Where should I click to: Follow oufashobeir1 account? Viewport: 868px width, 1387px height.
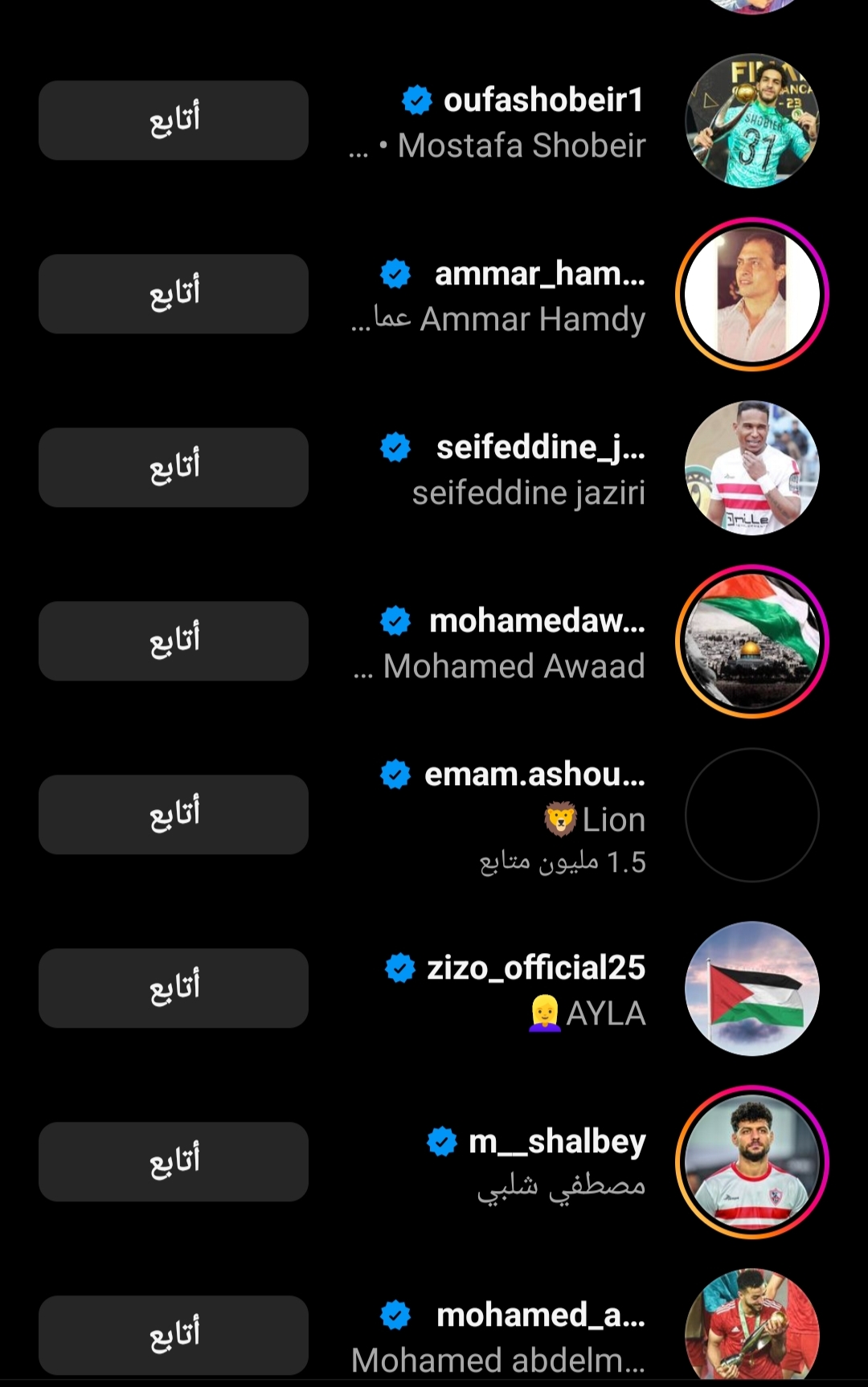point(174,121)
